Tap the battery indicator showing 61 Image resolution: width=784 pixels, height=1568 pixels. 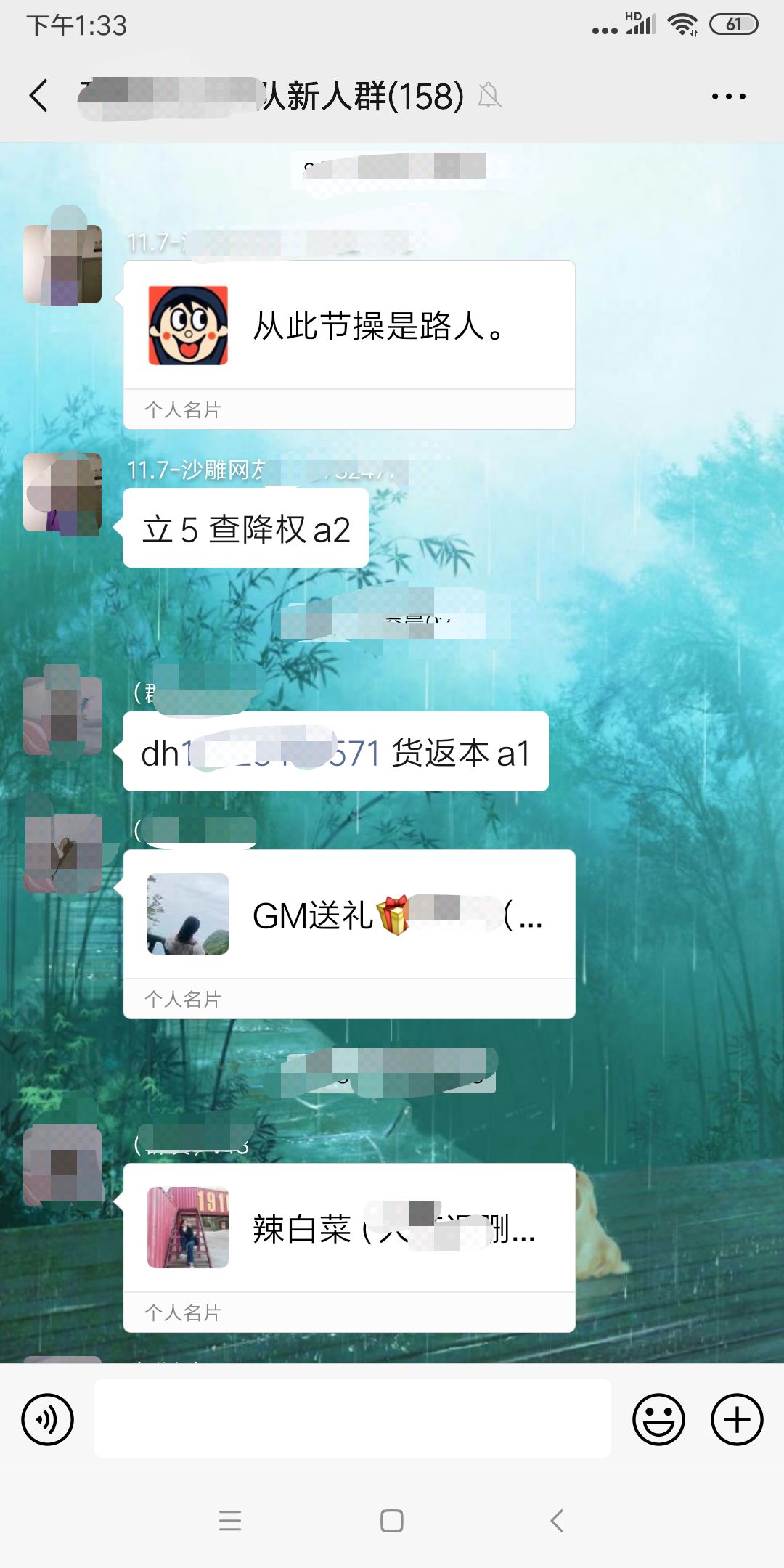point(734,24)
